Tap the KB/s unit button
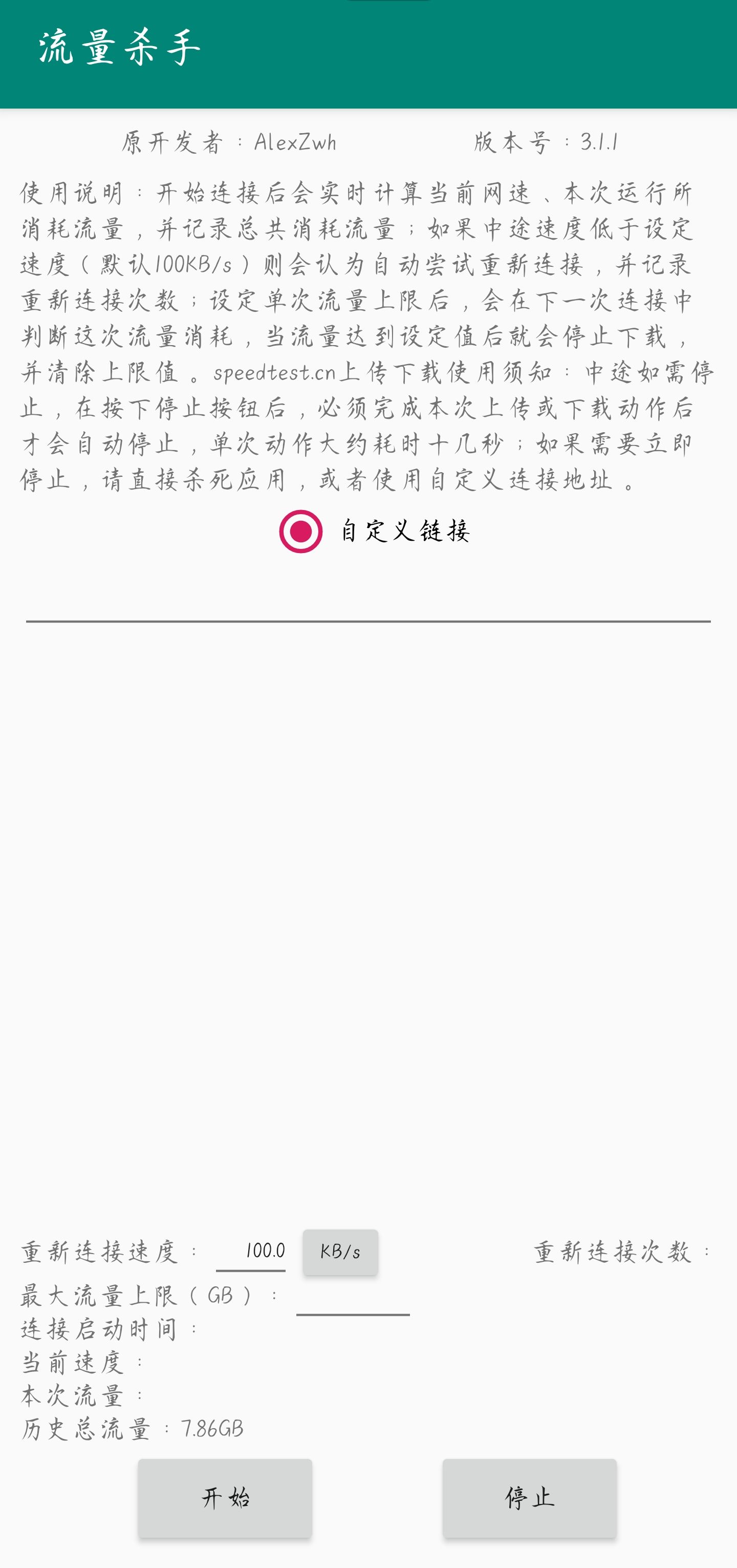 [x=340, y=1252]
